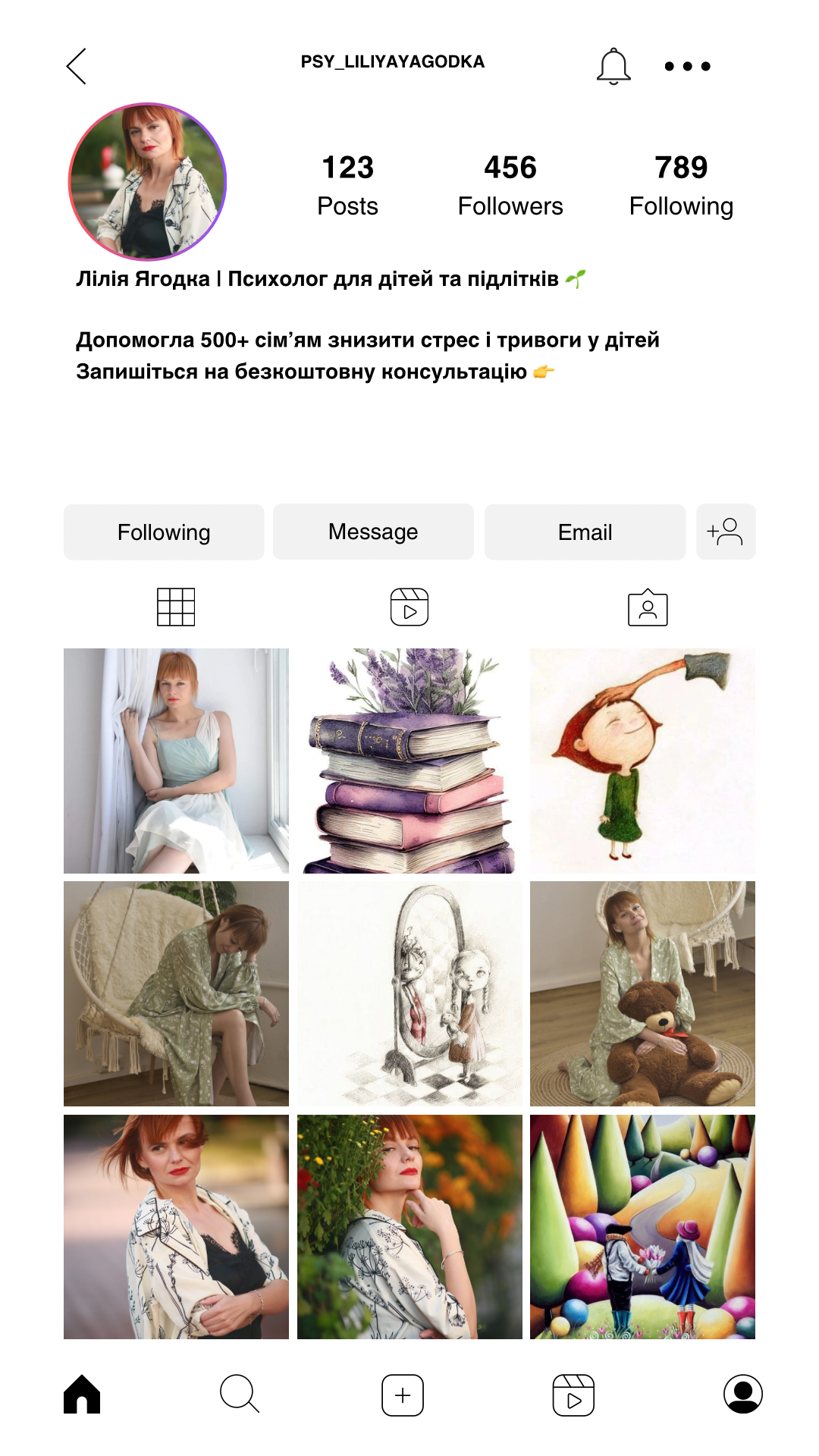
Task: Go back using the top-left arrow
Action: coord(77,66)
